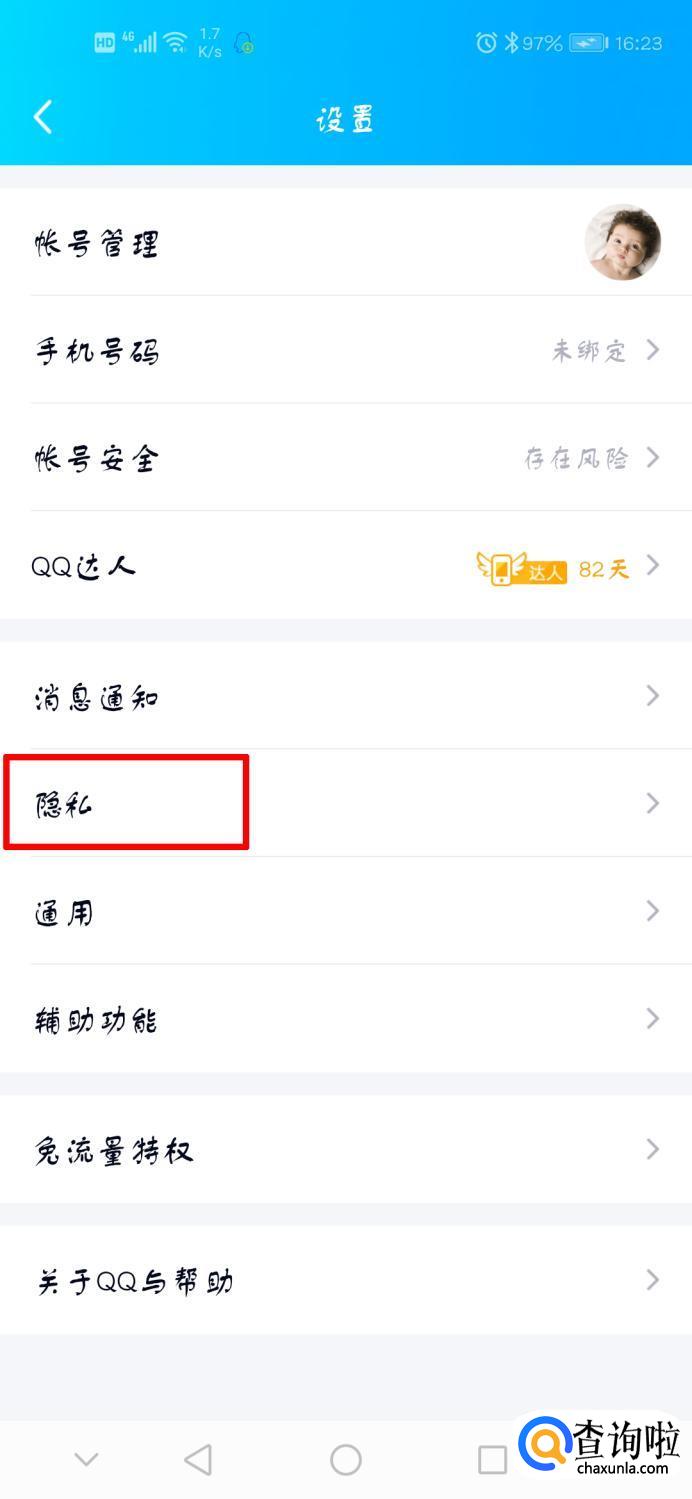The width and height of the screenshot is (692, 1499).
Task: Tap the system home button
Action: 346,1460
